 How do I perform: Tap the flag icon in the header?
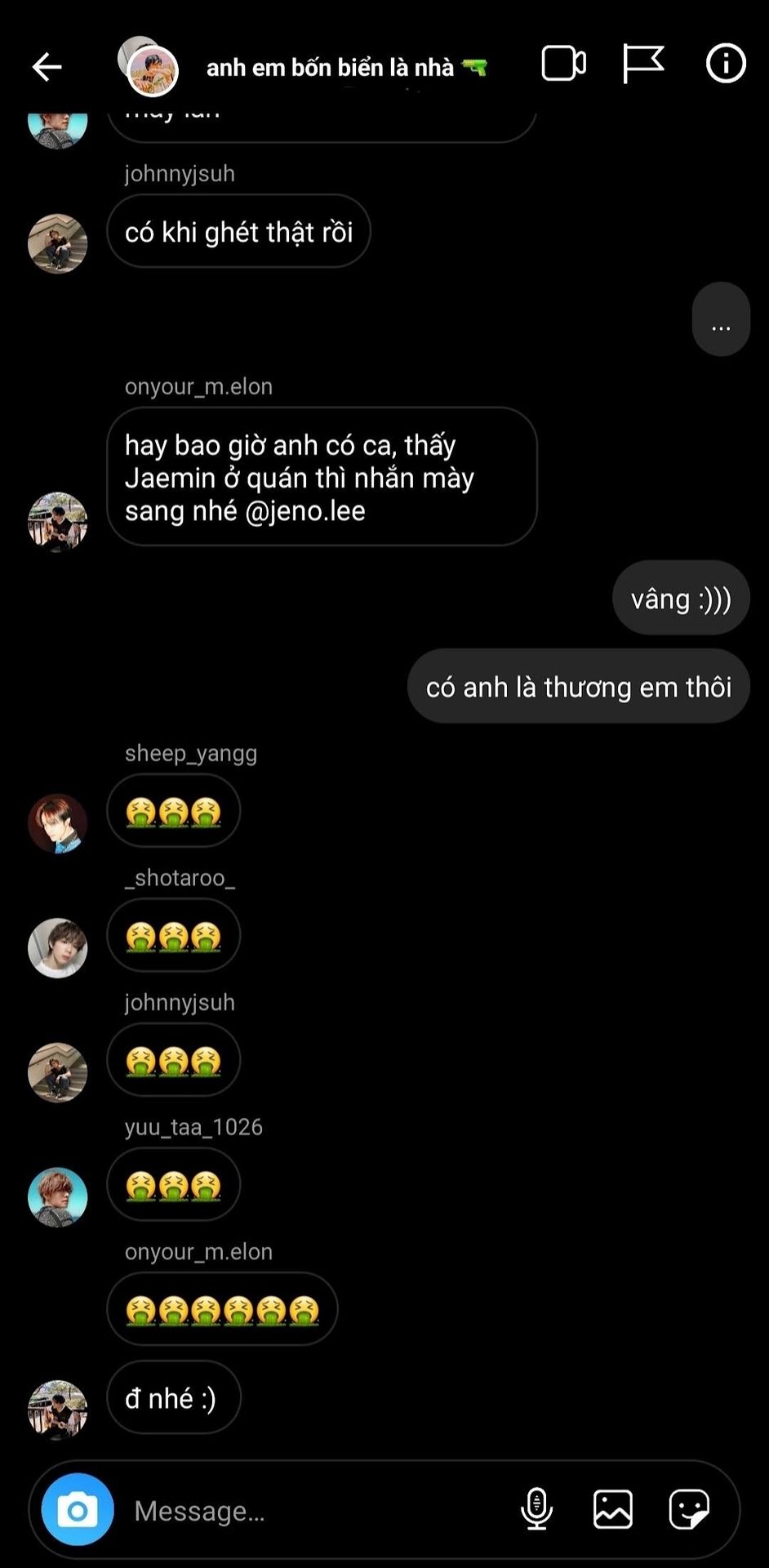(642, 64)
